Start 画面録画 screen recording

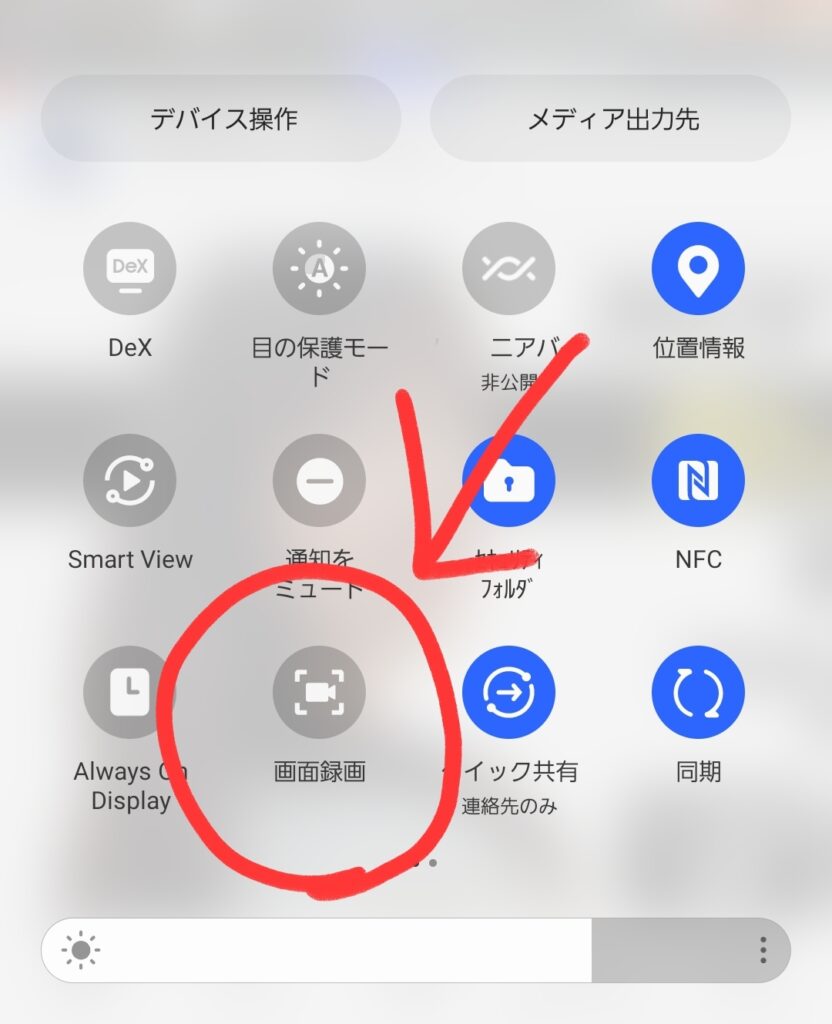(x=319, y=692)
